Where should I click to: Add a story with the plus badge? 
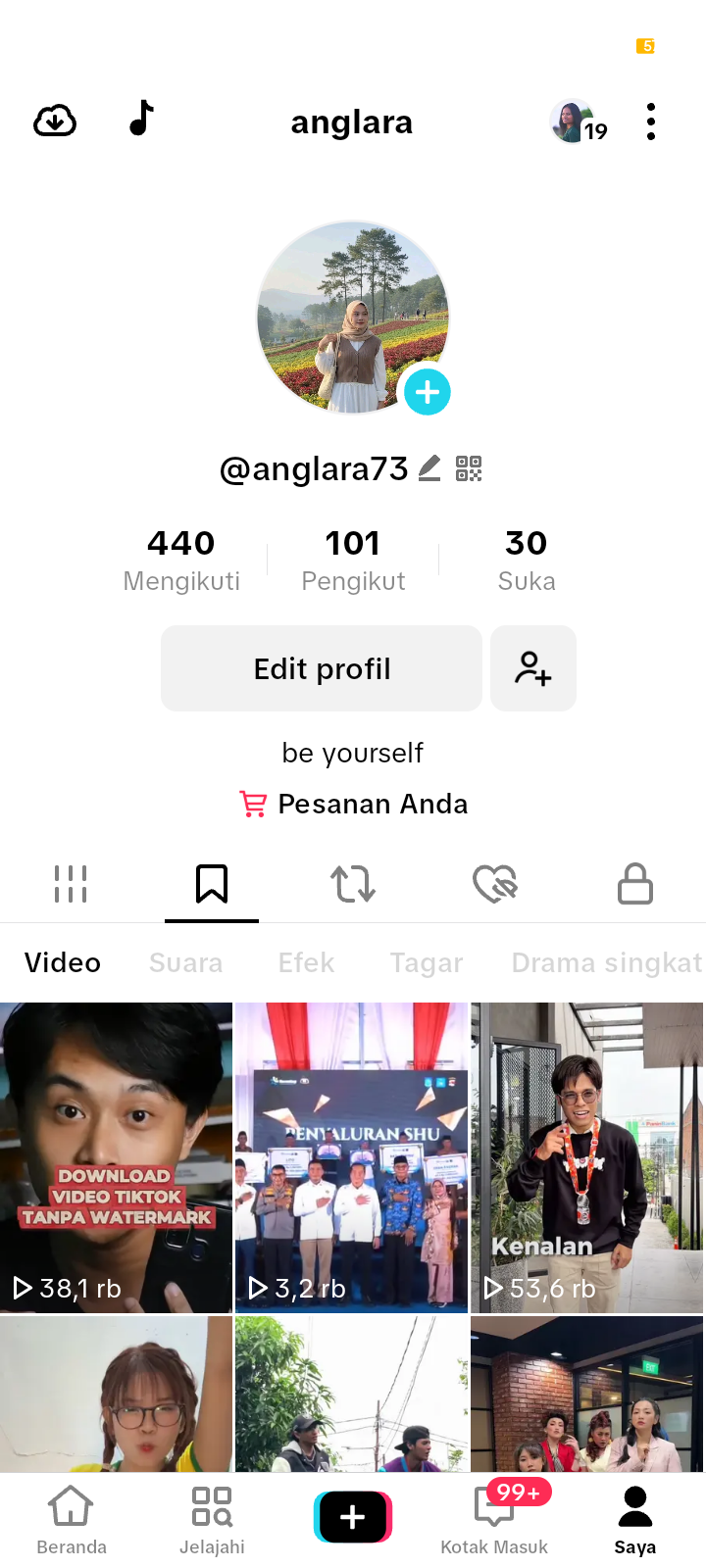point(428,392)
